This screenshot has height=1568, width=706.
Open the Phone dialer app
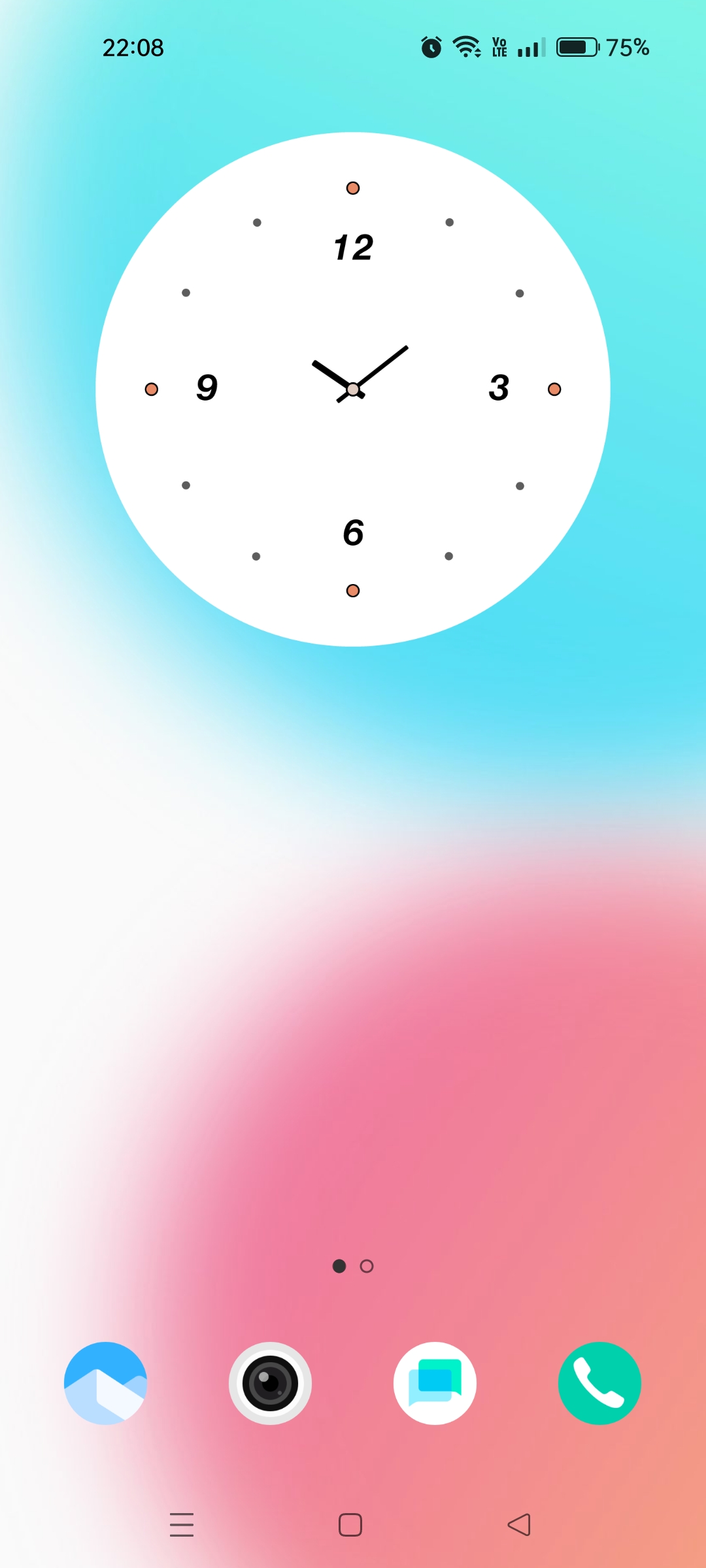click(599, 1383)
